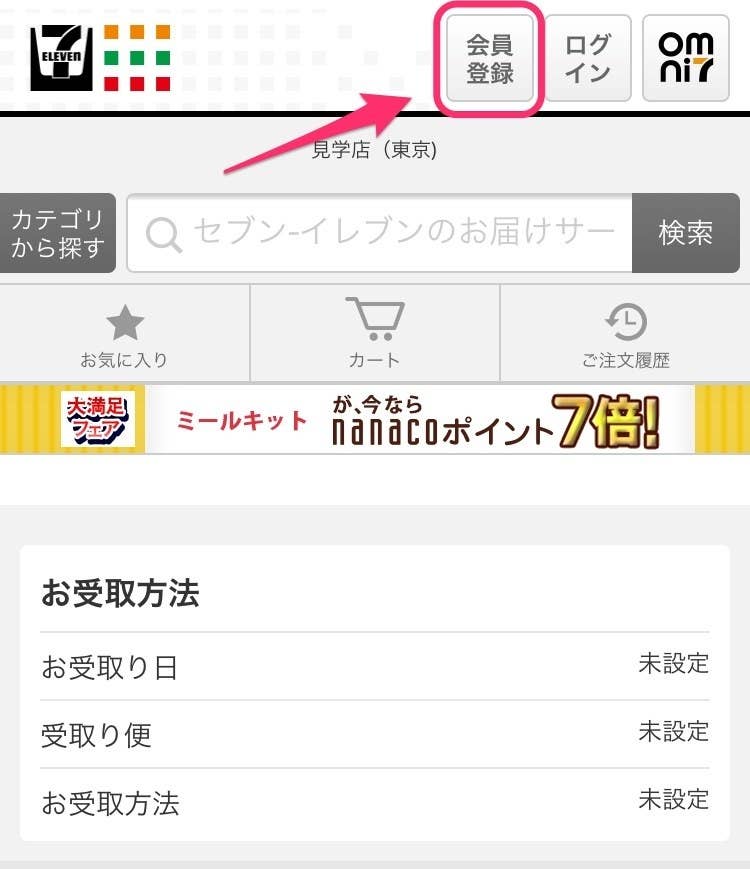Switch to the カート tab

(x=374, y=335)
